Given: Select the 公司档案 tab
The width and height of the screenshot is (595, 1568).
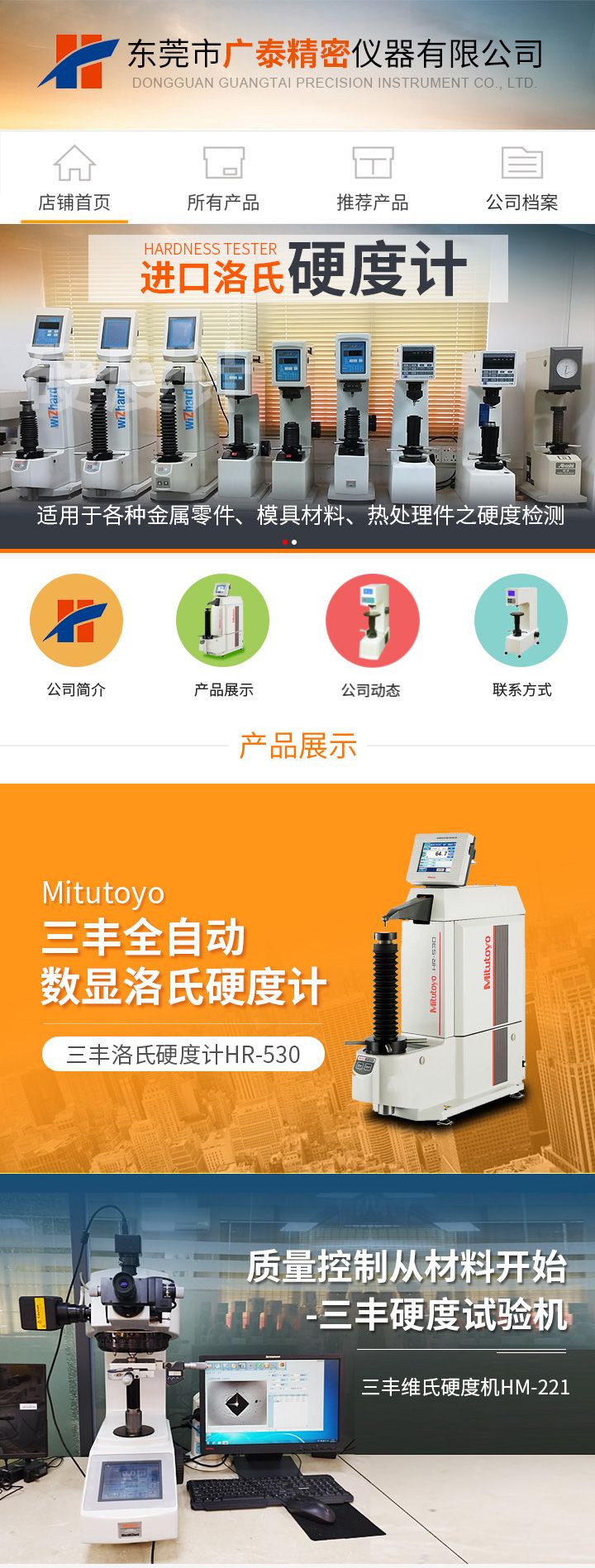Looking at the screenshot, I should click(521, 179).
